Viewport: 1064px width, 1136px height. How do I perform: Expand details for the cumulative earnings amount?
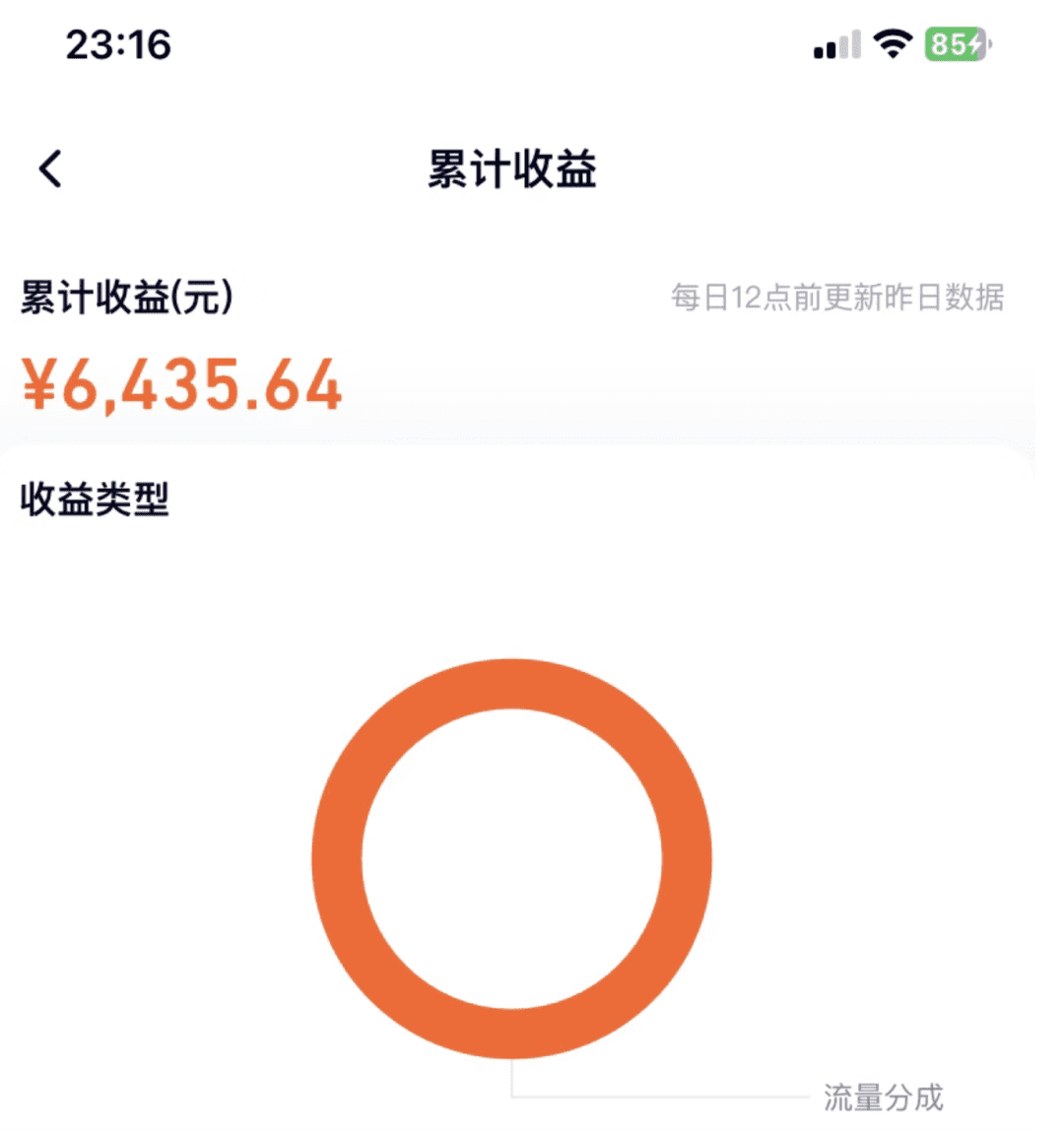(x=182, y=384)
